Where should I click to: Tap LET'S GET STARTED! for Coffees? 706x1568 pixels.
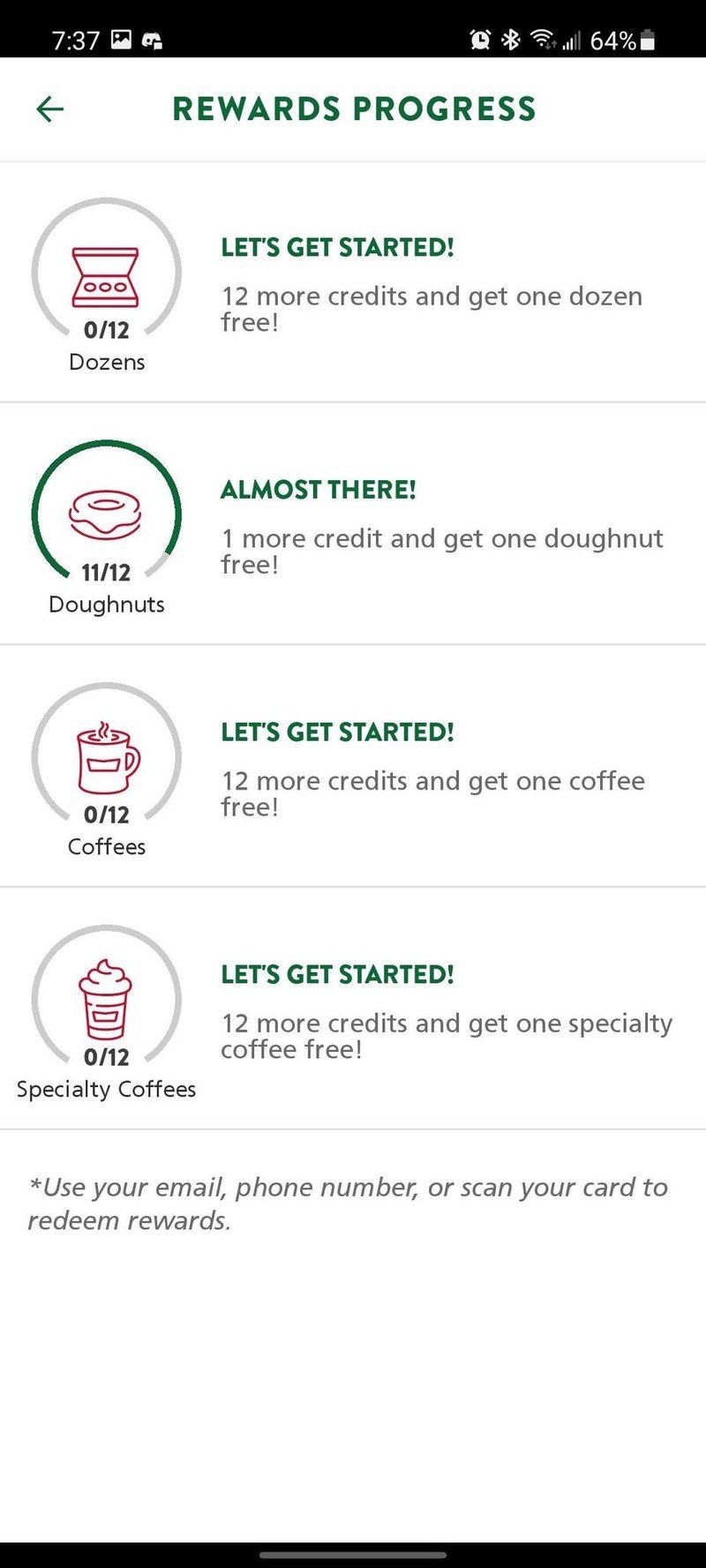pyautogui.click(x=337, y=732)
